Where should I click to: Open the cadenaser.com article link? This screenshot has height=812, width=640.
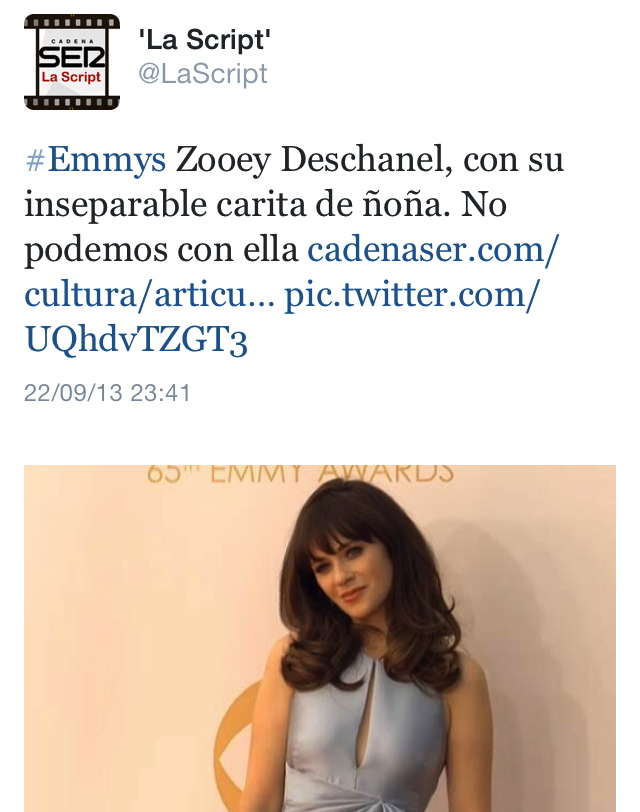point(432,249)
